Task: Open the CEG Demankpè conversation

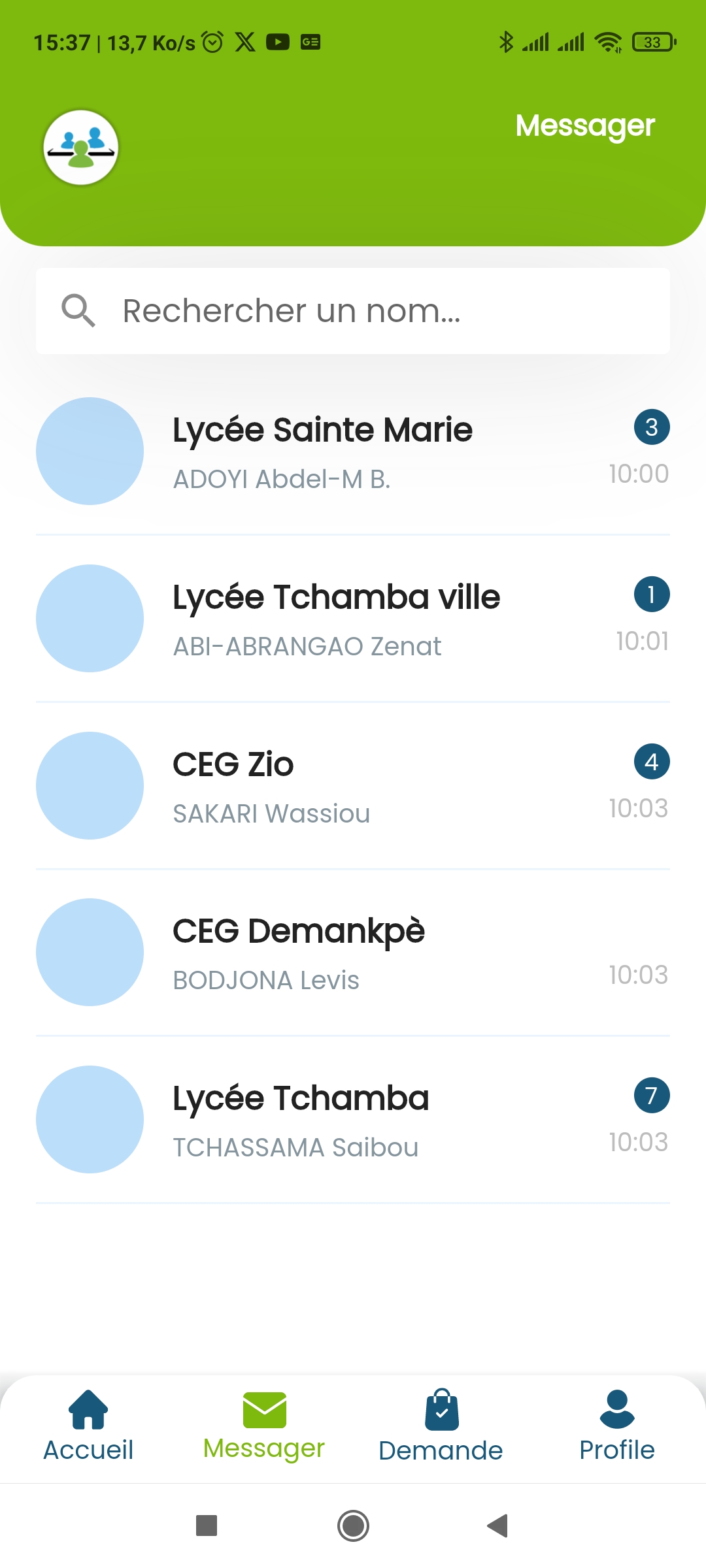Action: [353, 953]
